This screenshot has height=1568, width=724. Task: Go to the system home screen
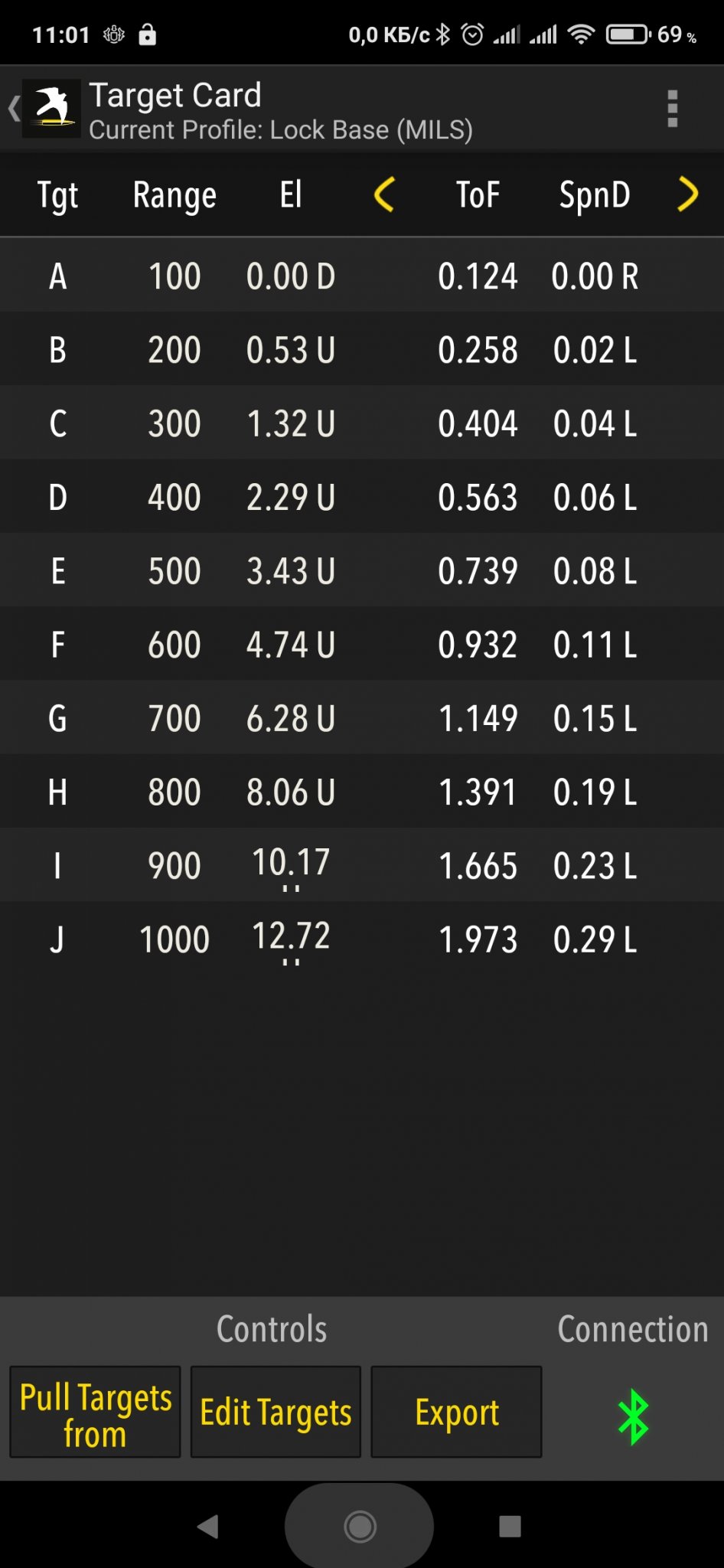click(360, 1527)
